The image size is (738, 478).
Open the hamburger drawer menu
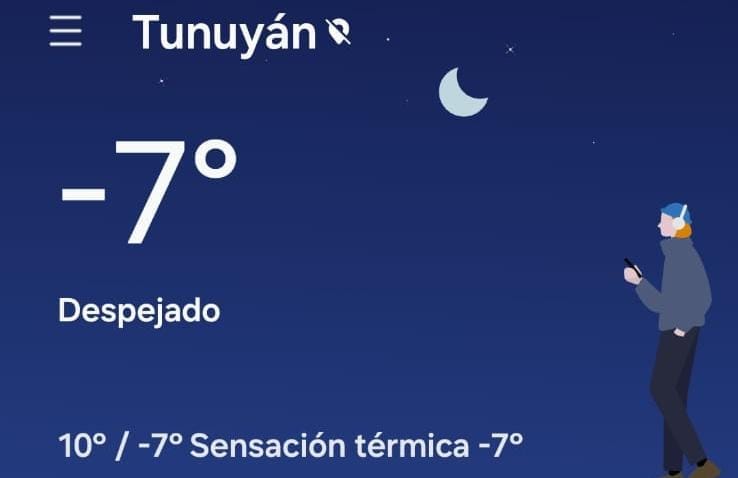66,32
